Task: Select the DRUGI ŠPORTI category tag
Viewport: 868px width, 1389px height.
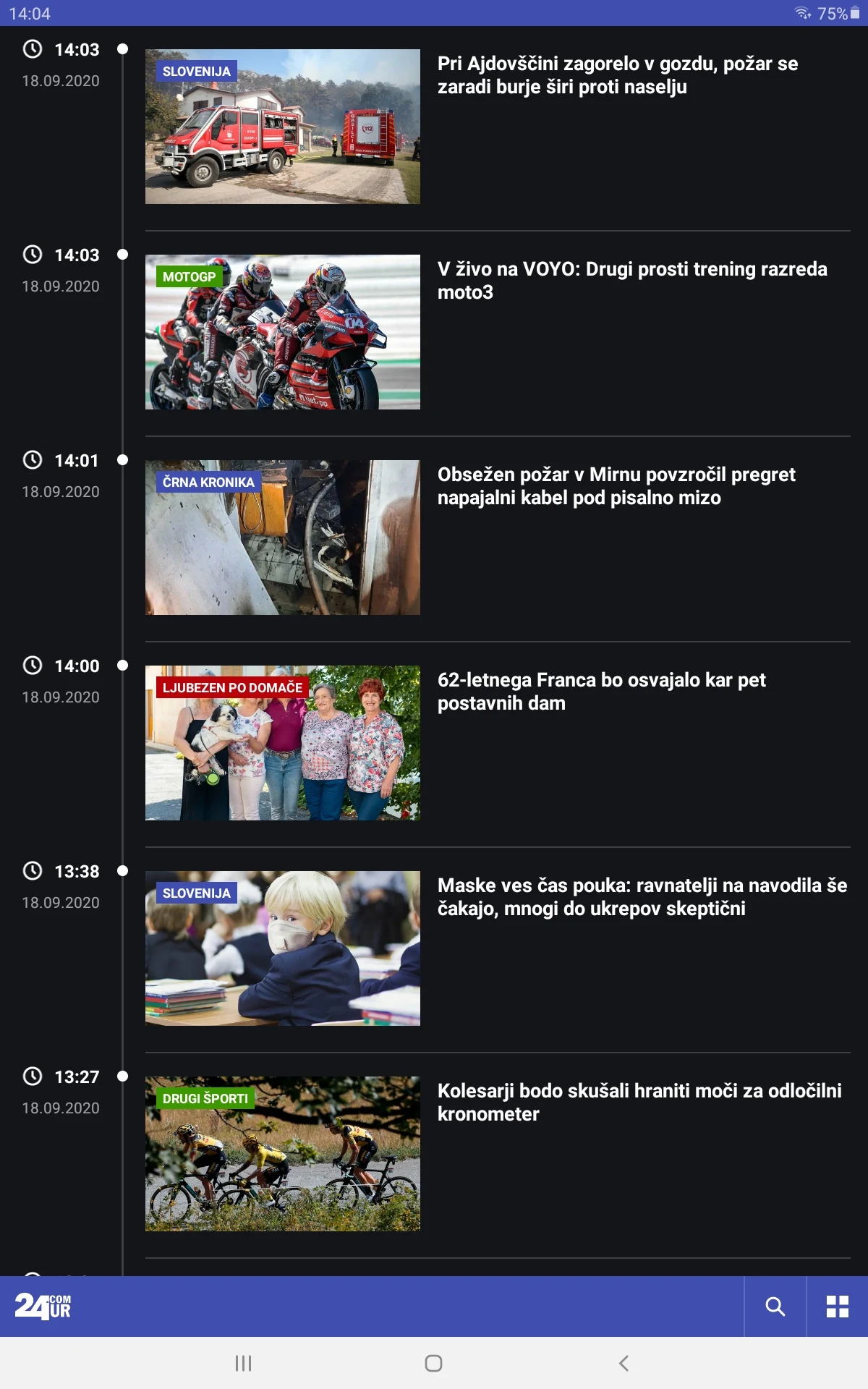Action: pos(205,1099)
